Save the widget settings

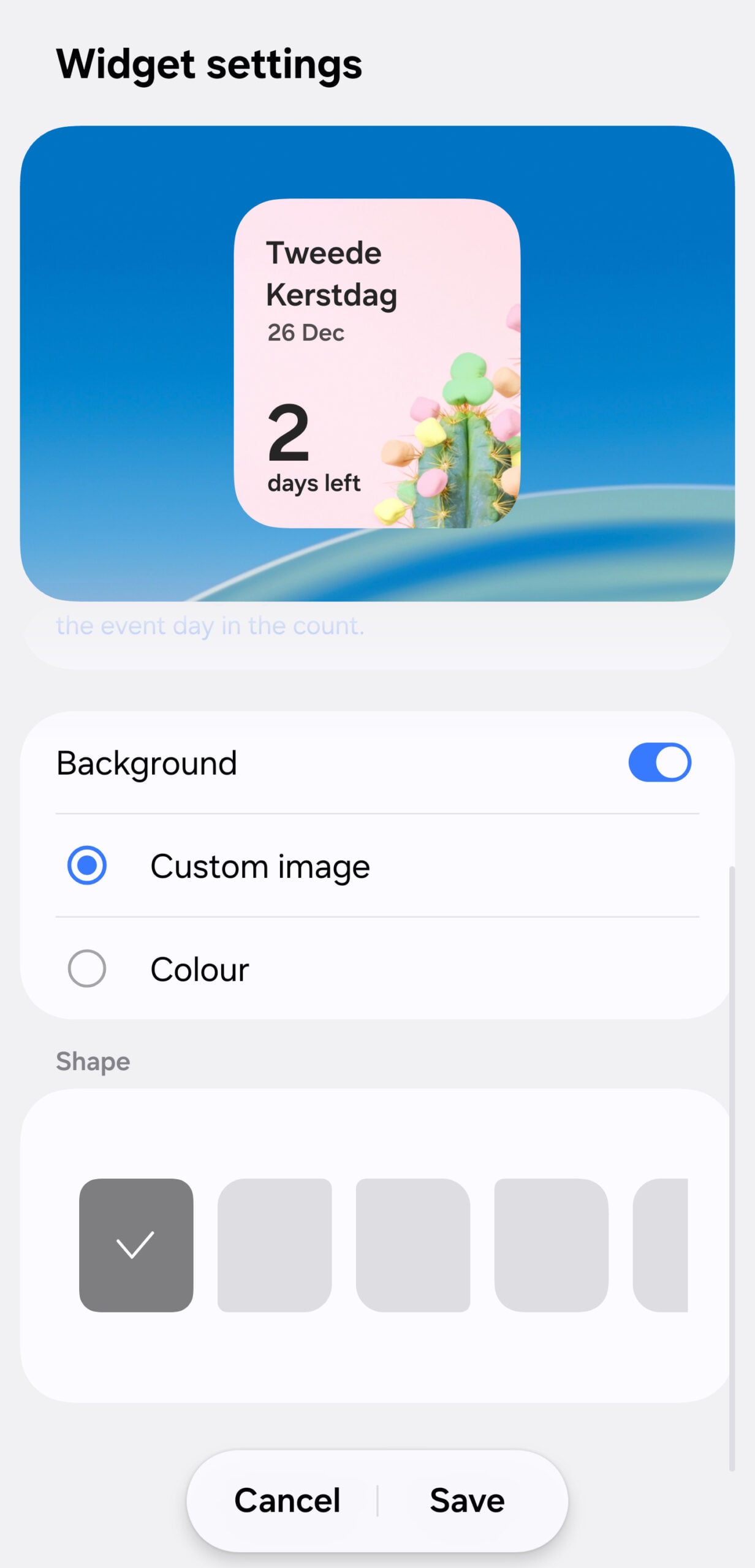pos(467,1499)
